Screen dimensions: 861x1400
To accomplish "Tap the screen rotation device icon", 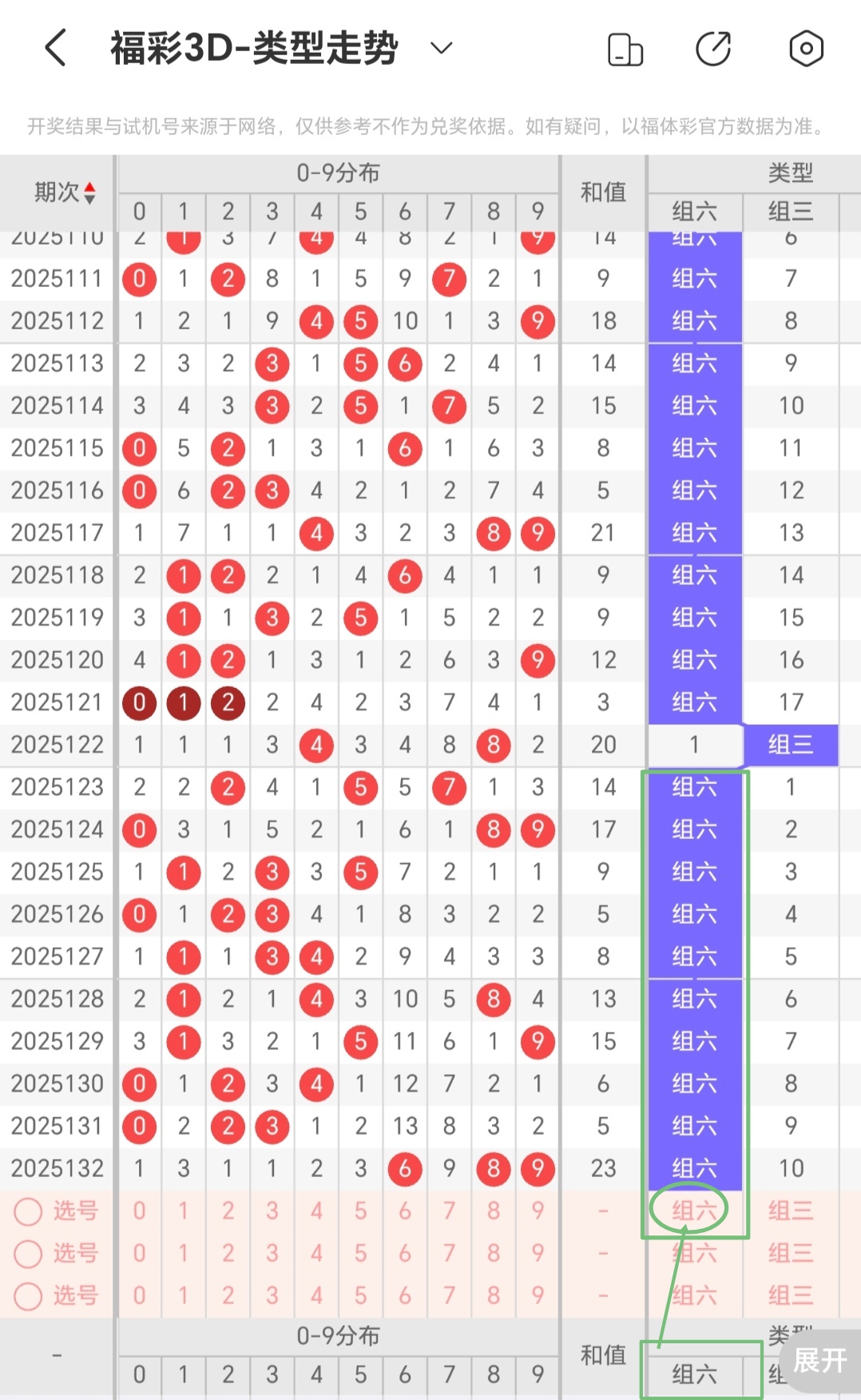I will tap(625, 50).
